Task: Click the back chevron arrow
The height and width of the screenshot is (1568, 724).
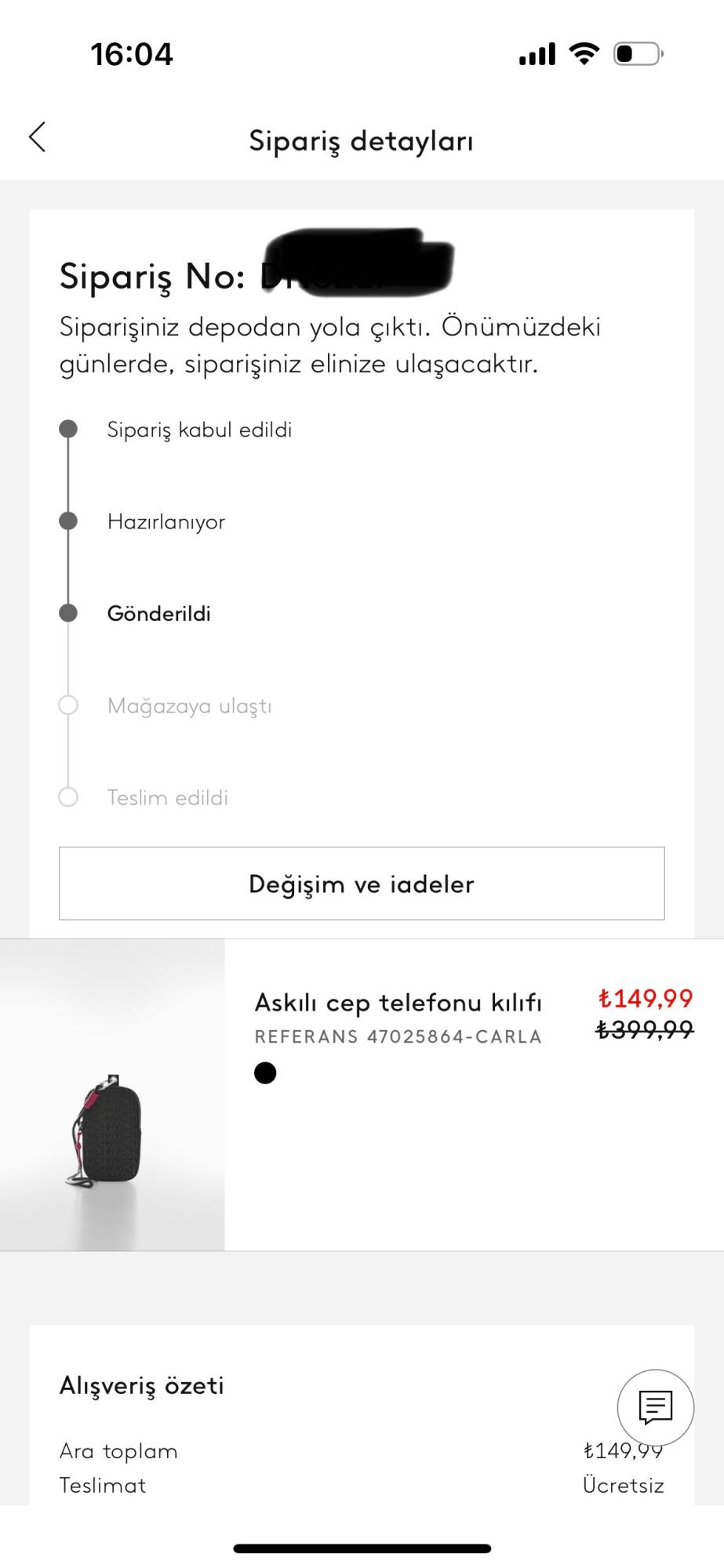Action: (x=38, y=137)
